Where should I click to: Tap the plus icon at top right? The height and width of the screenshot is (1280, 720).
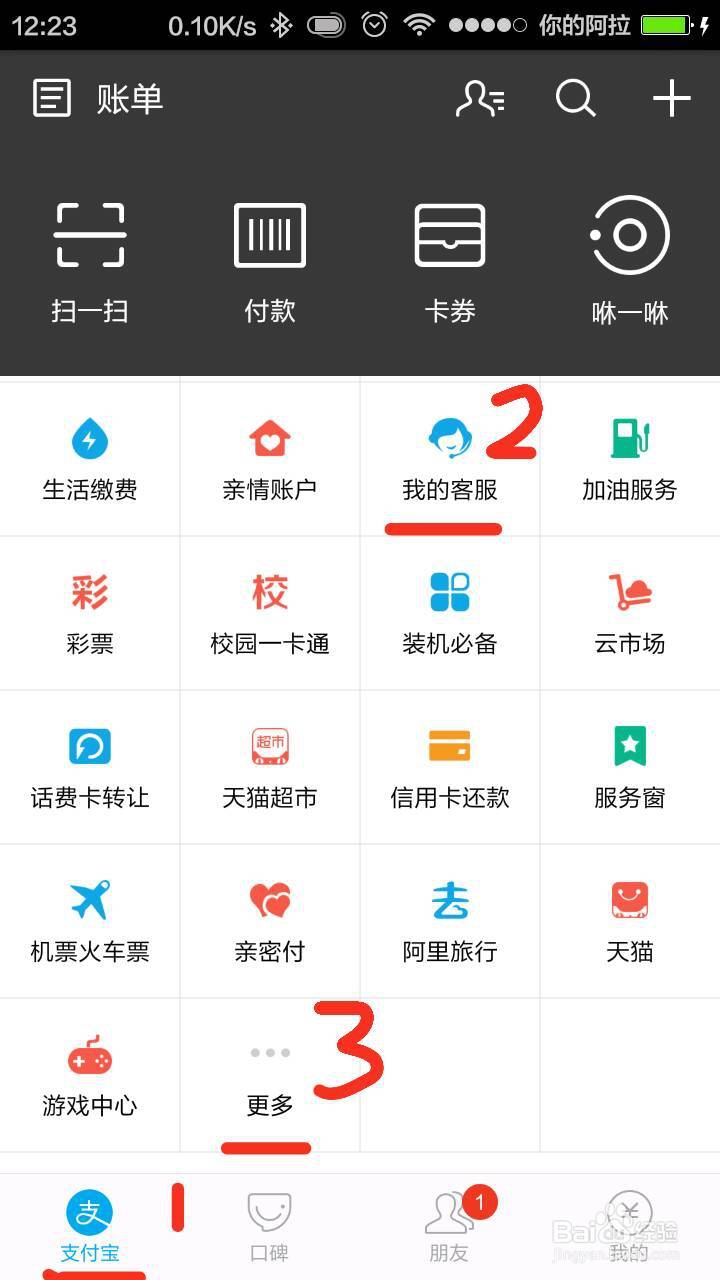point(672,98)
